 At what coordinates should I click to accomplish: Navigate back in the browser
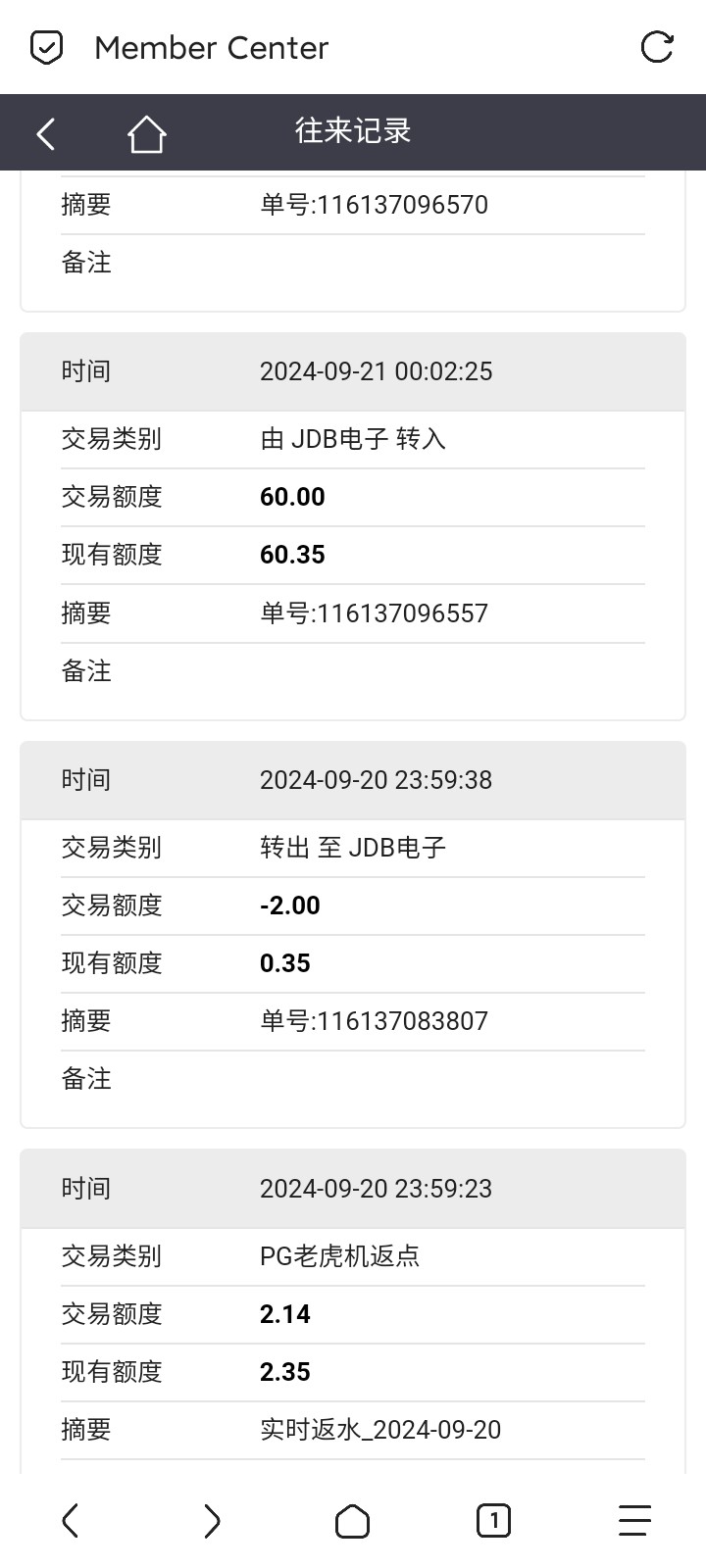click(x=71, y=1521)
